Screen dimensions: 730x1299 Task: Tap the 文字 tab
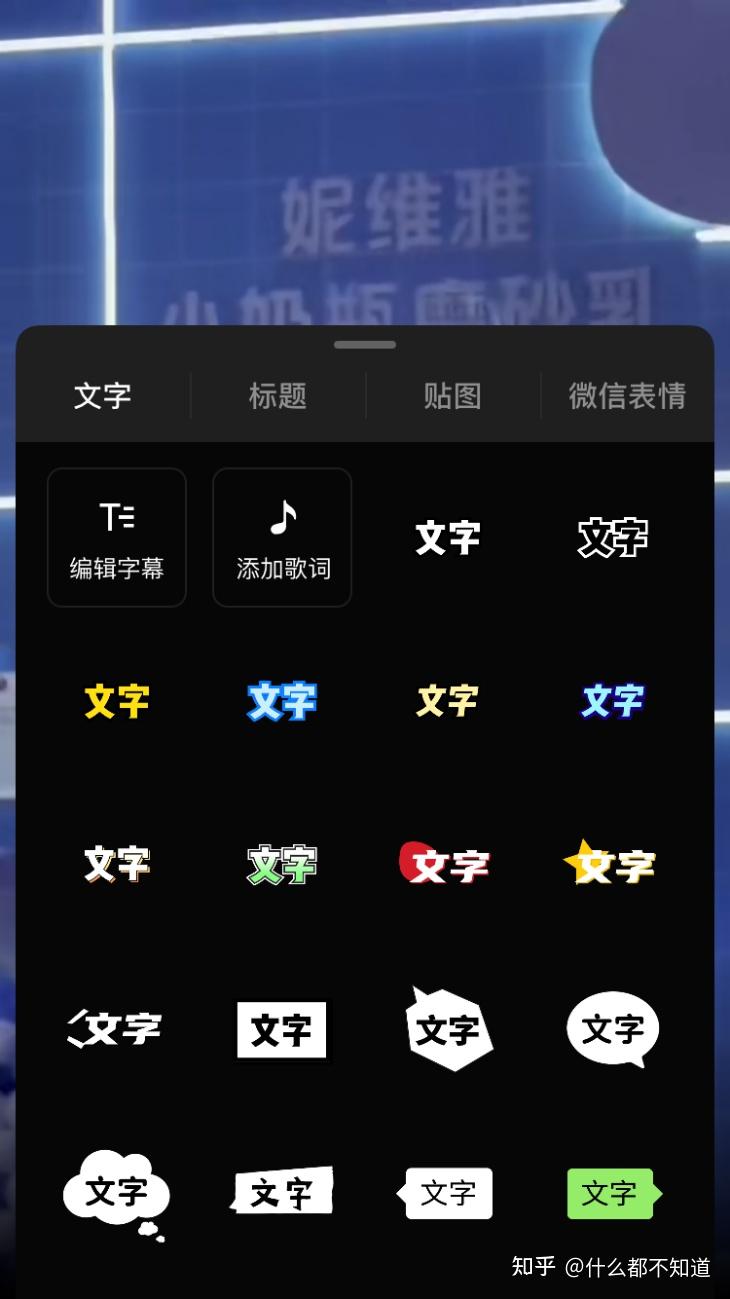(x=102, y=396)
